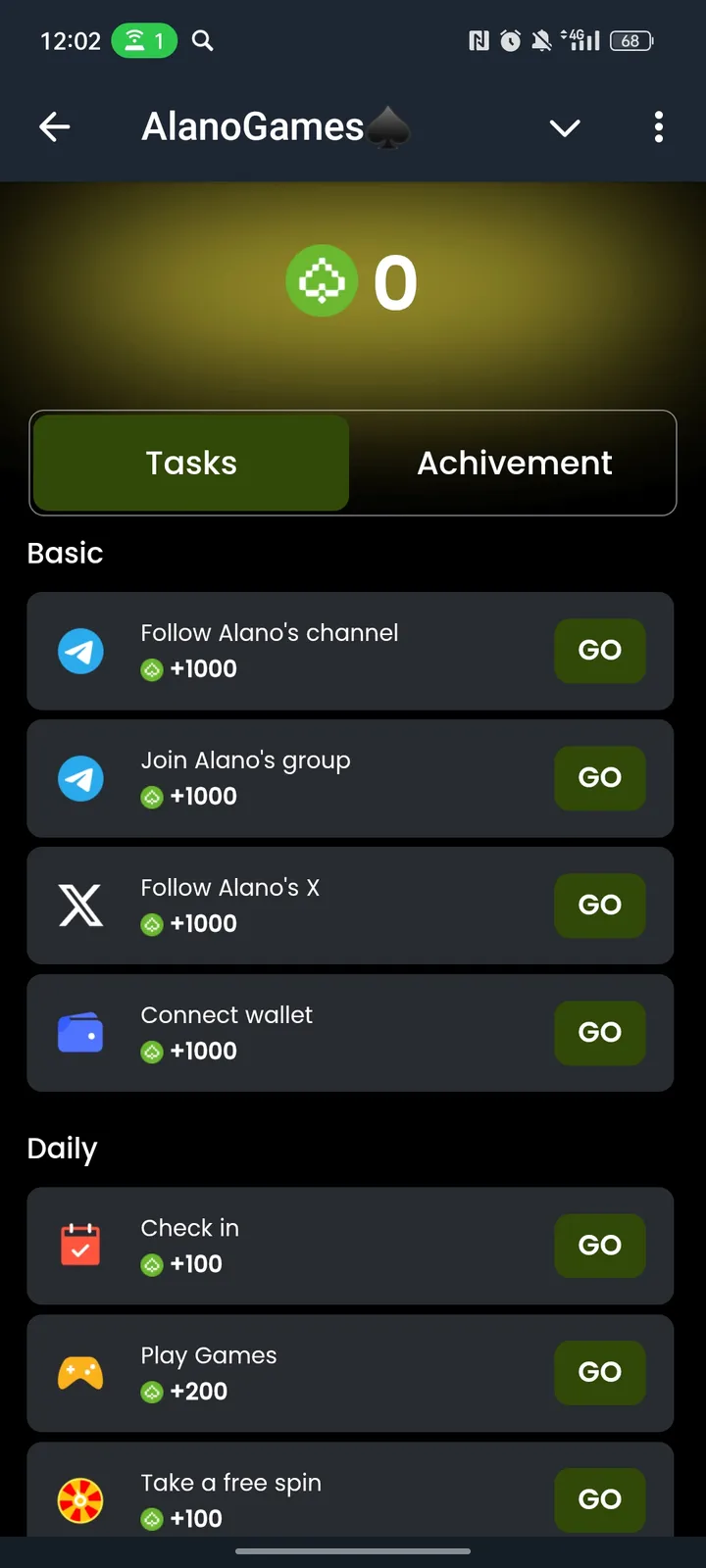Click the X icon on Follow Alano's X task
706x1568 pixels.
pos(80,906)
